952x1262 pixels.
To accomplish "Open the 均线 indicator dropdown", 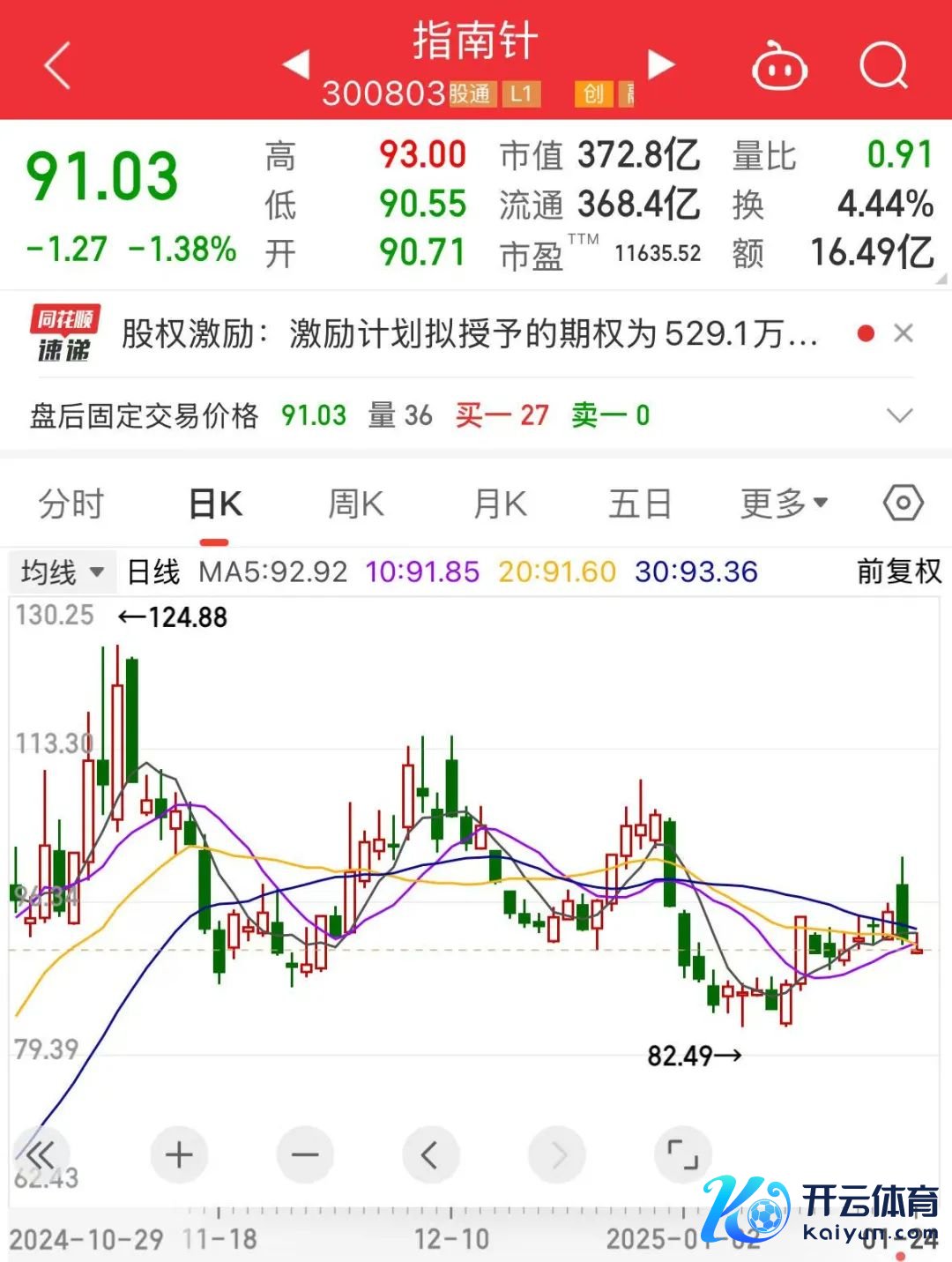I will tap(62, 572).
